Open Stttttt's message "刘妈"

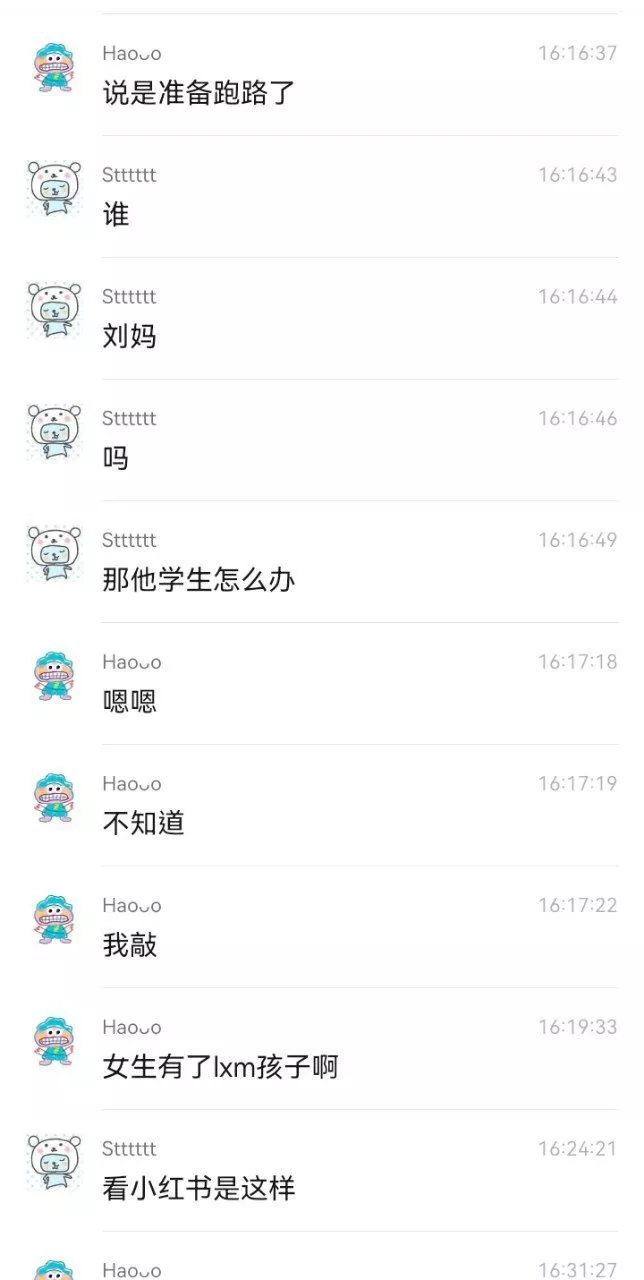pyautogui.click(x=130, y=337)
